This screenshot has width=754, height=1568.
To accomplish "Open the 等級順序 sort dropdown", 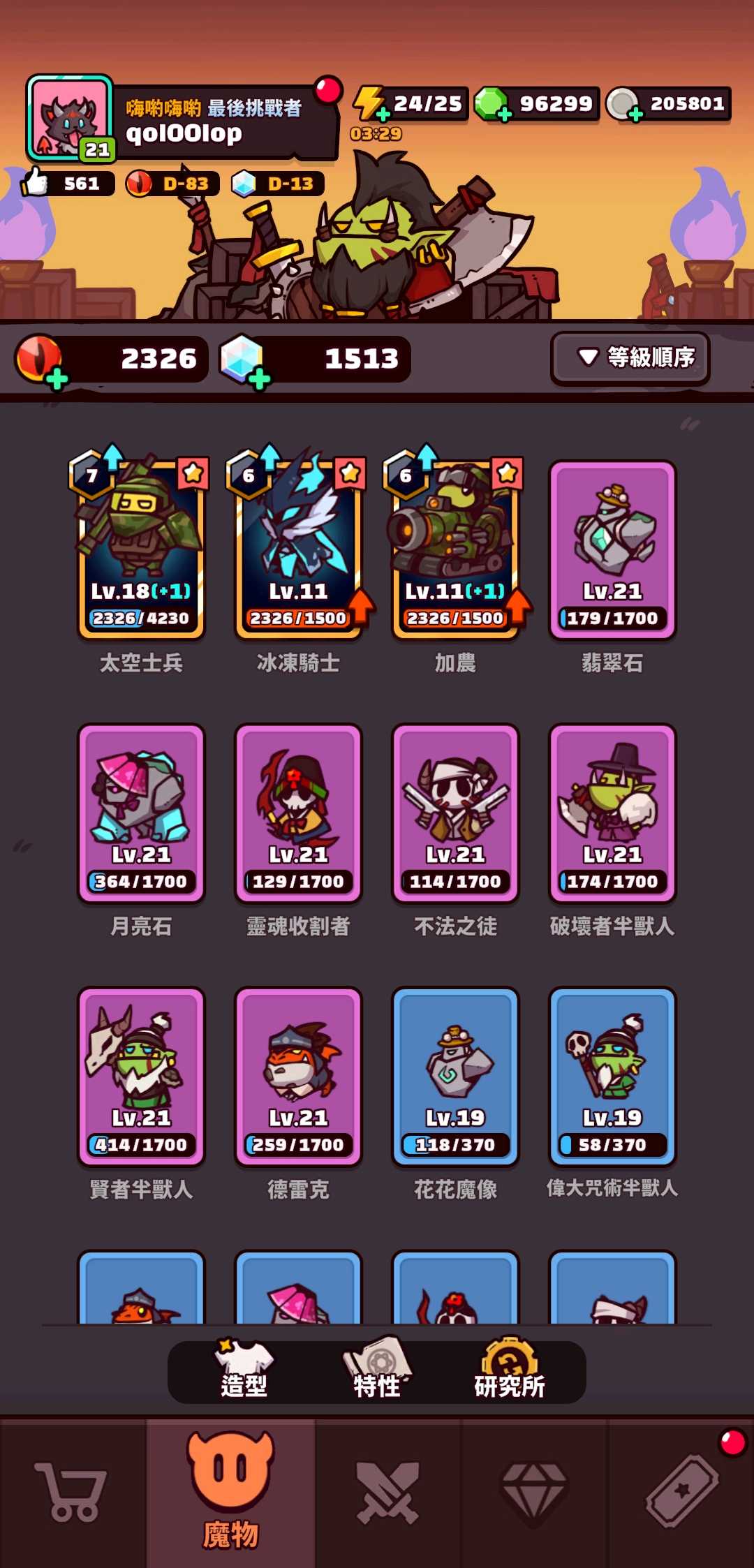I will click(x=630, y=358).
